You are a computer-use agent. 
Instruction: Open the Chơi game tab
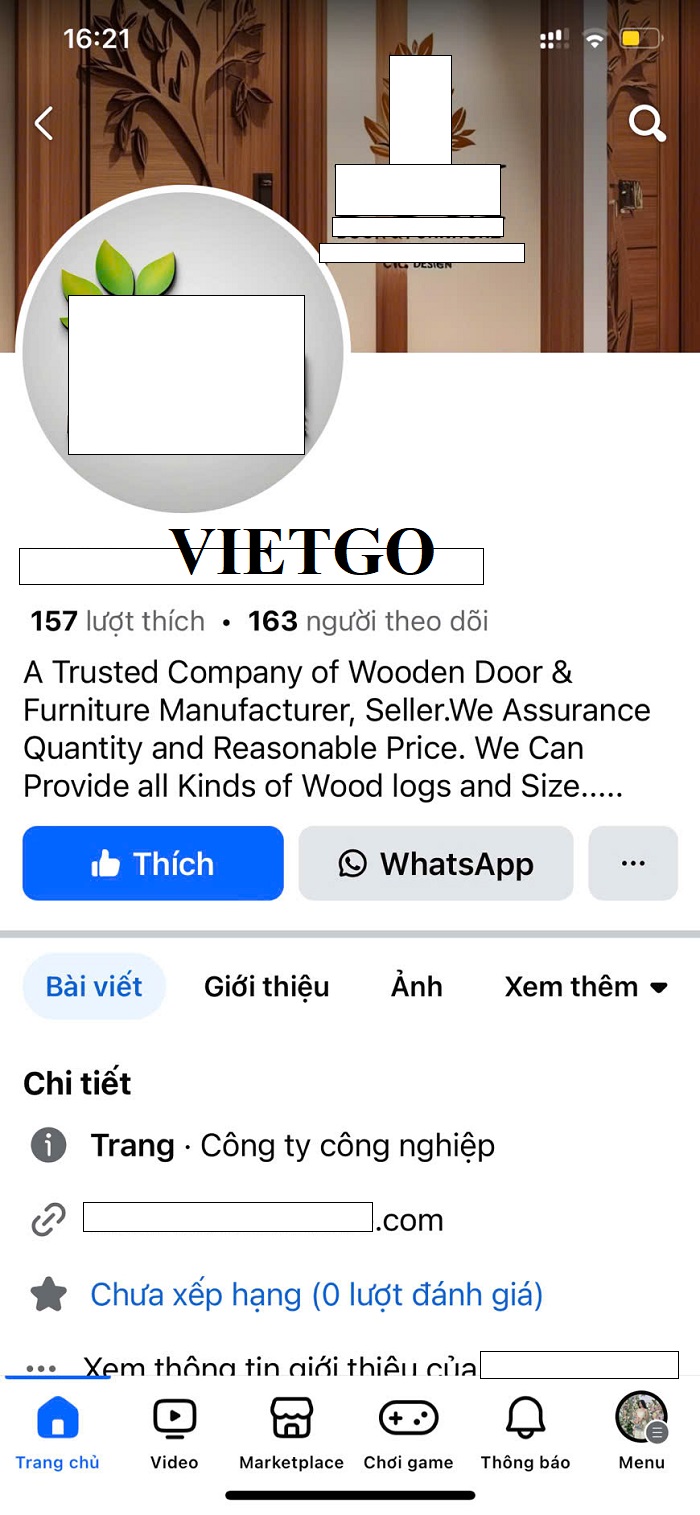[408, 1431]
